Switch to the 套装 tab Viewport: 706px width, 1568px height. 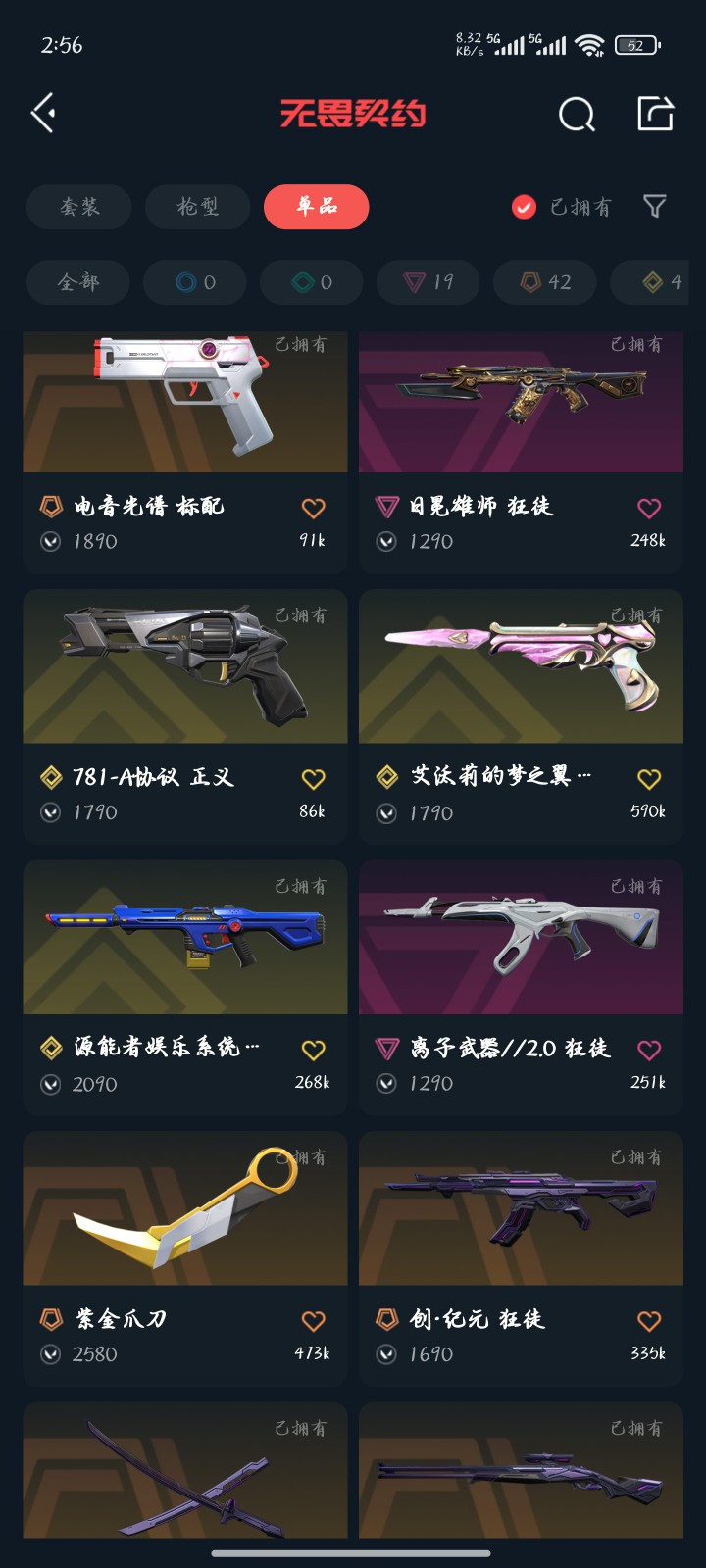(x=79, y=207)
